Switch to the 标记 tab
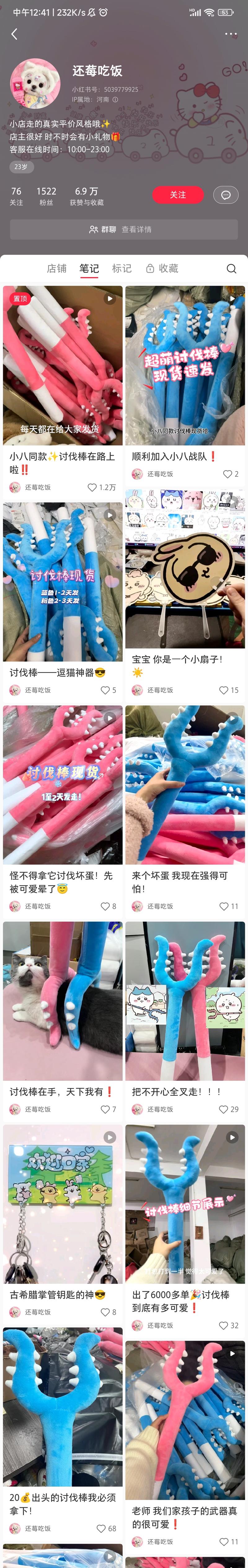Screen dimensions: 248x1568 tap(122, 269)
